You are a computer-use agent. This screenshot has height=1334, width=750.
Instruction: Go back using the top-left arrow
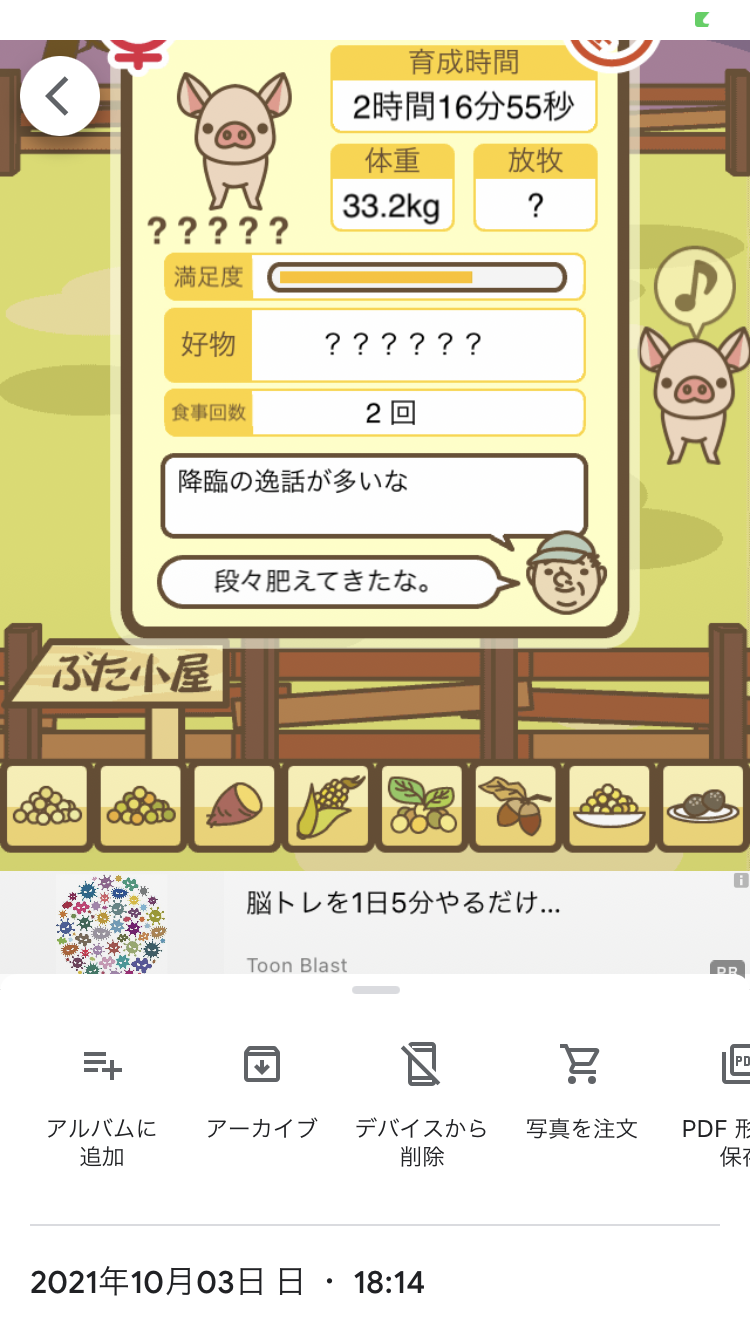60,96
